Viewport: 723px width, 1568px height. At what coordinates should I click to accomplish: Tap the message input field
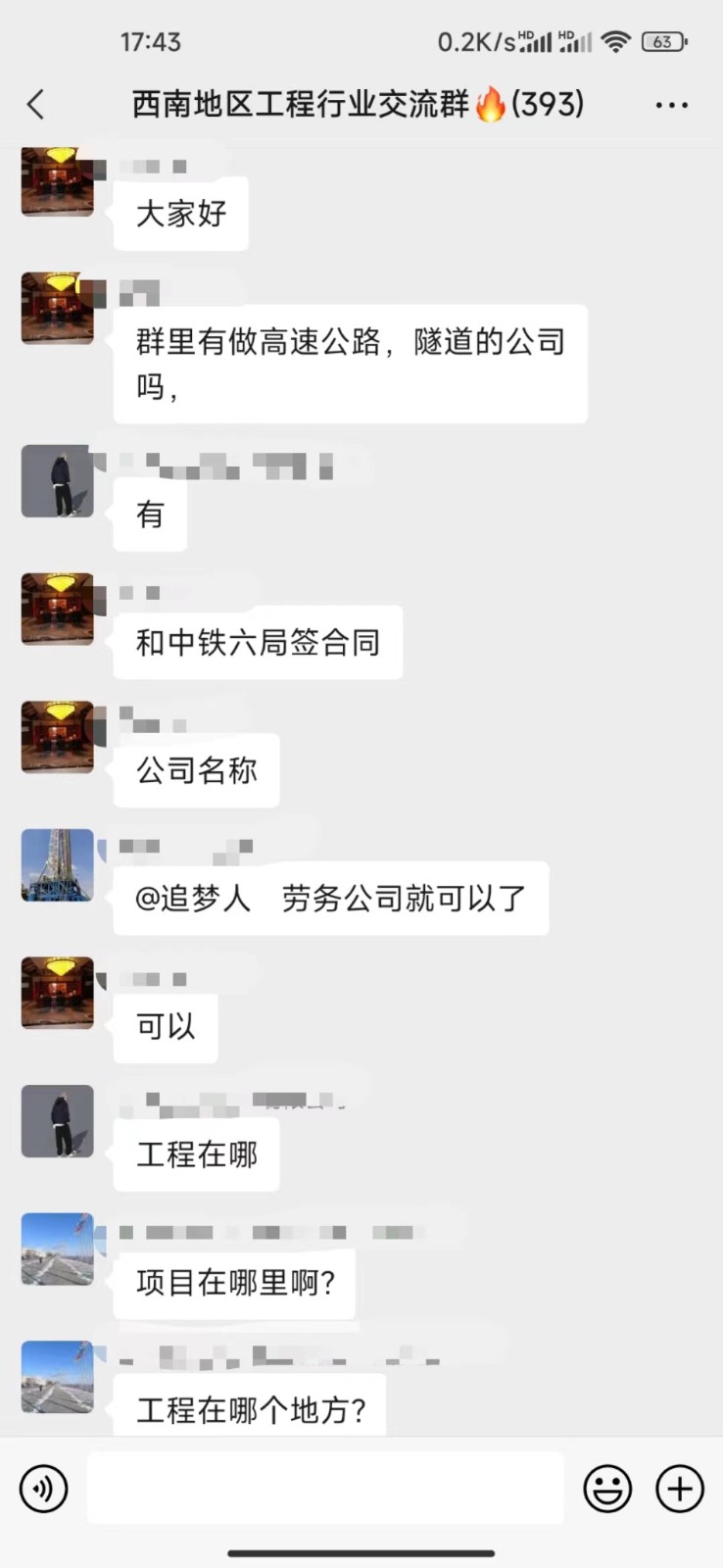[x=325, y=1488]
